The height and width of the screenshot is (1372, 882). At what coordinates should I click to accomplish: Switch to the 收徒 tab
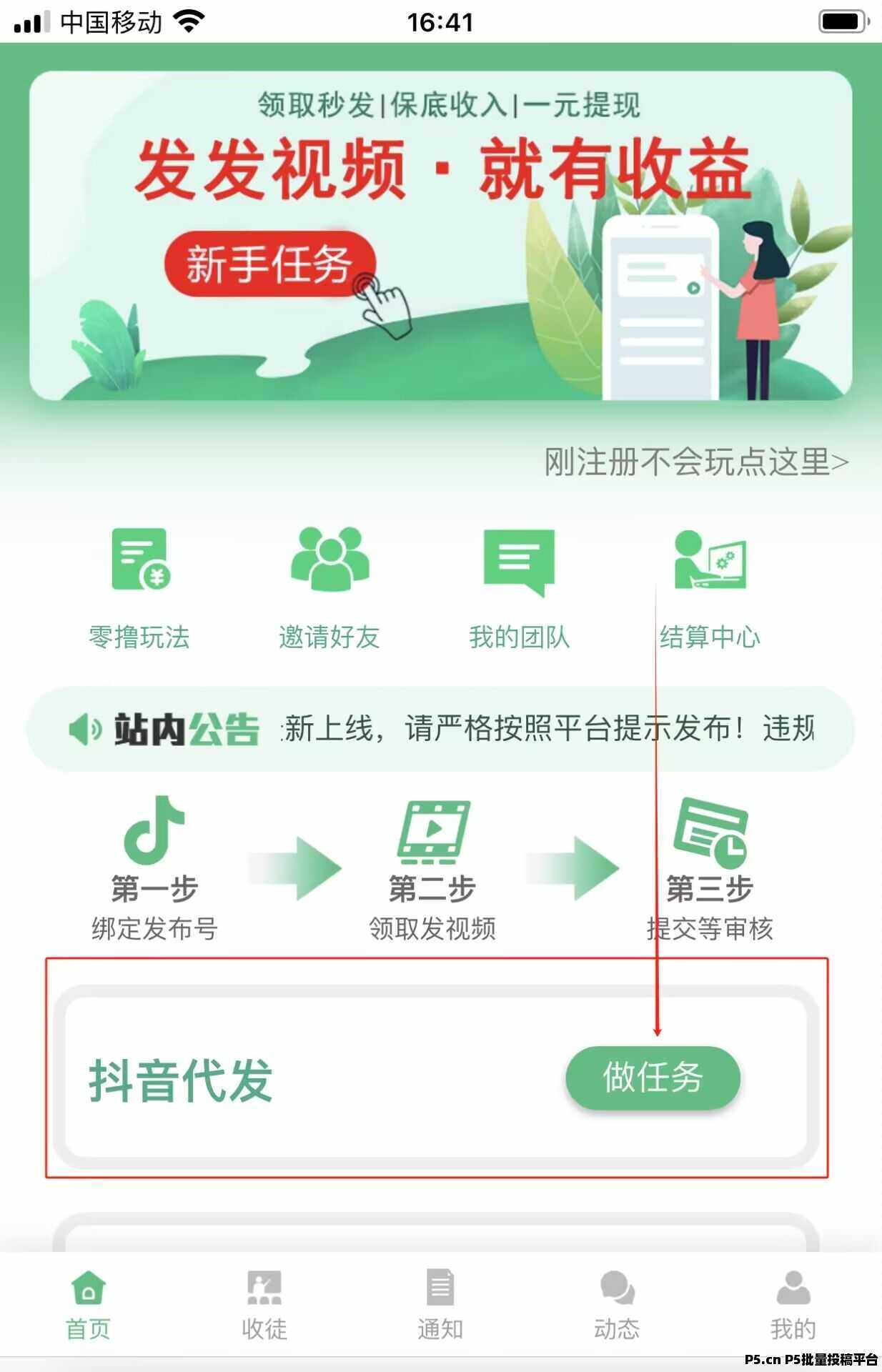[264, 1305]
